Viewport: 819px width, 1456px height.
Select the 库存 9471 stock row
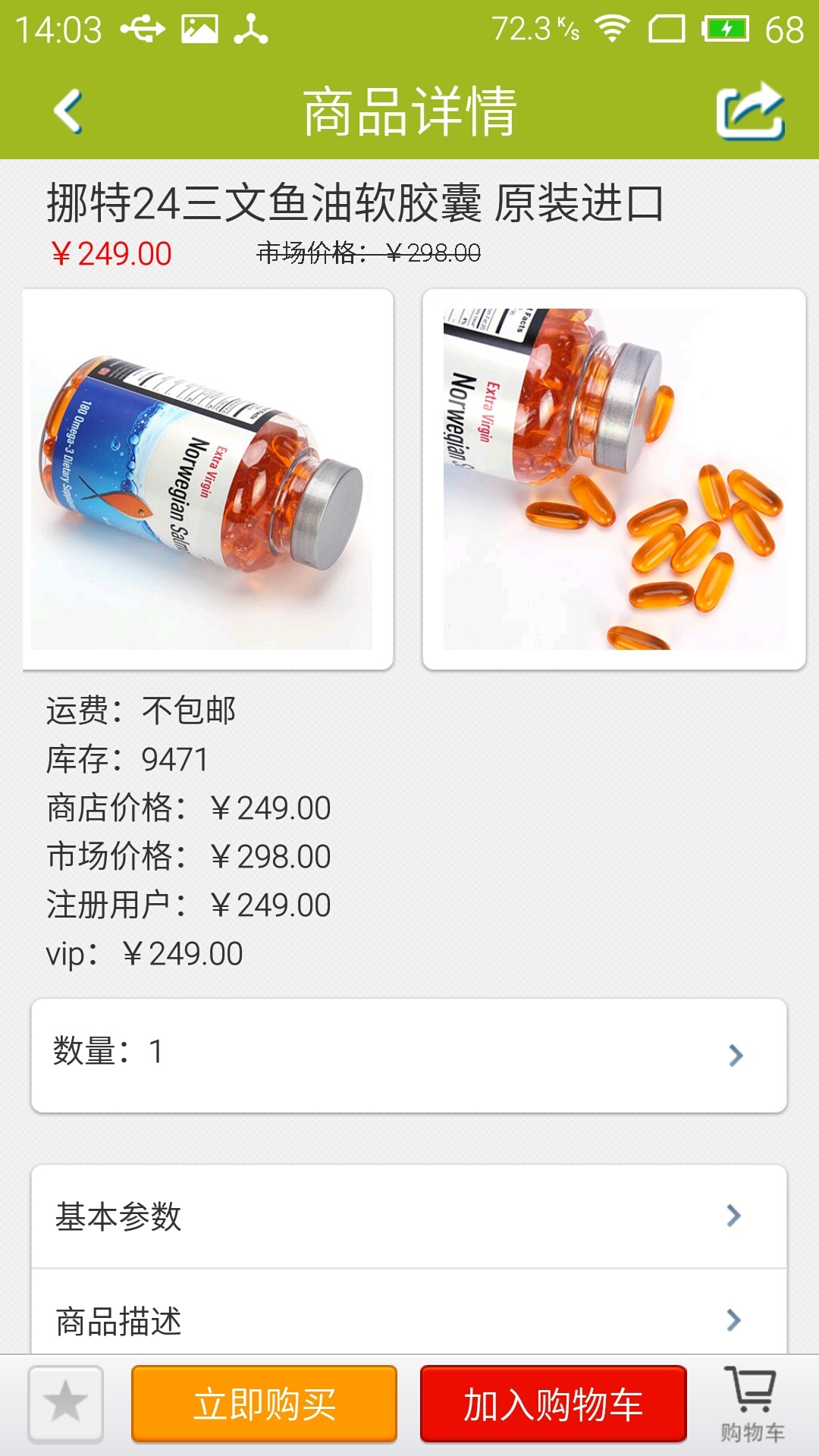click(x=129, y=757)
